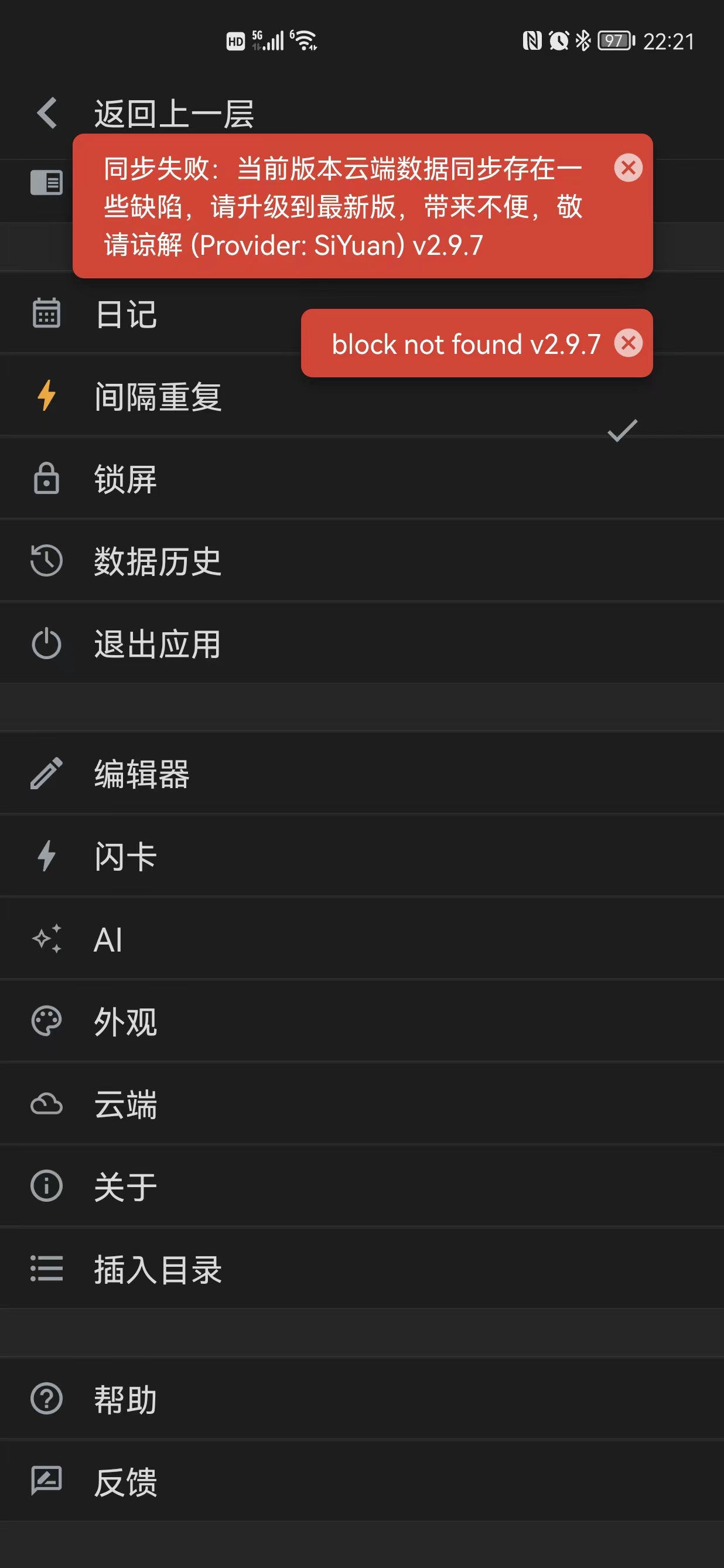Open 间隔重复 spaced repetition
The height and width of the screenshot is (1568, 724).
pyautogui.click(x=158, y=397)
